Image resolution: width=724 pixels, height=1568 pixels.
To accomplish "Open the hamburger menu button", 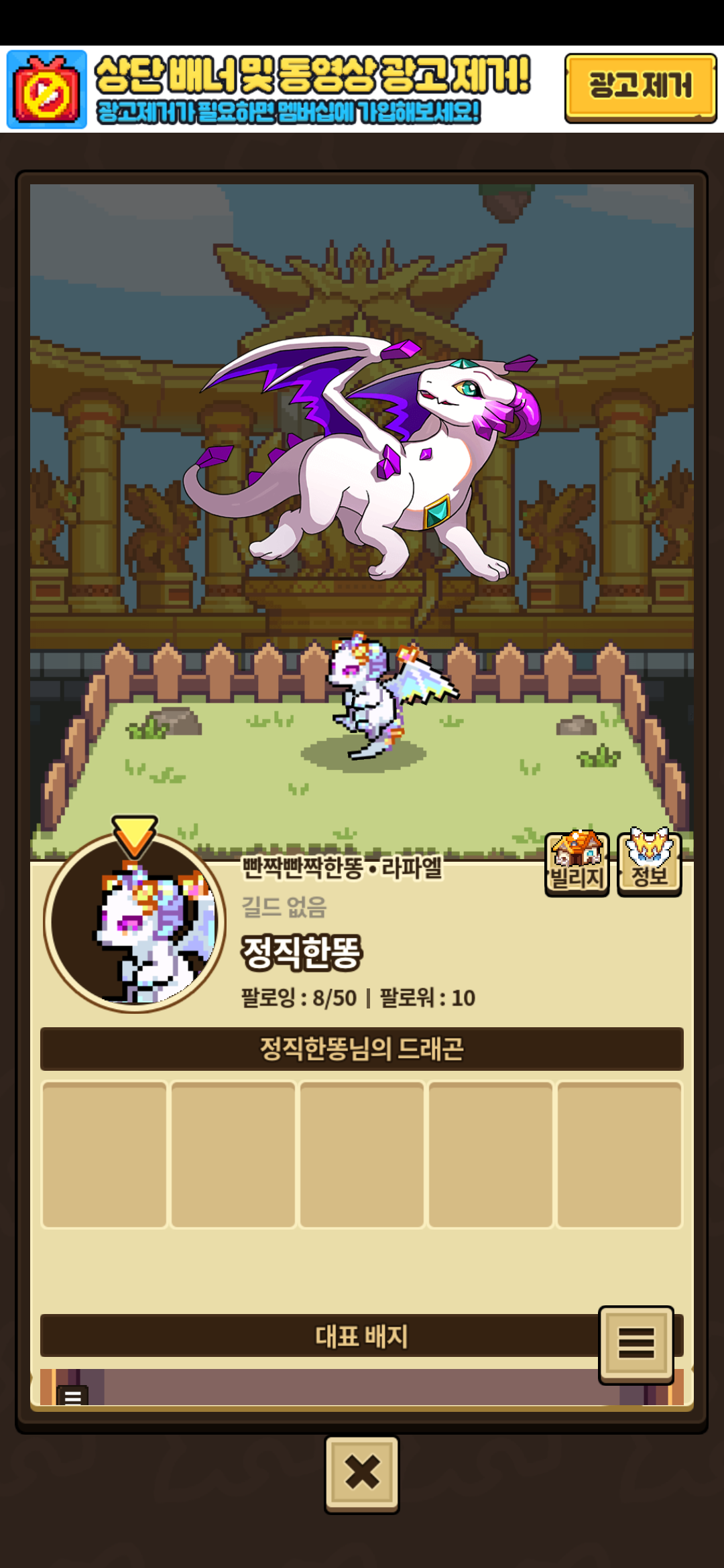I will pyautogui.click(x=636, y=1344).
